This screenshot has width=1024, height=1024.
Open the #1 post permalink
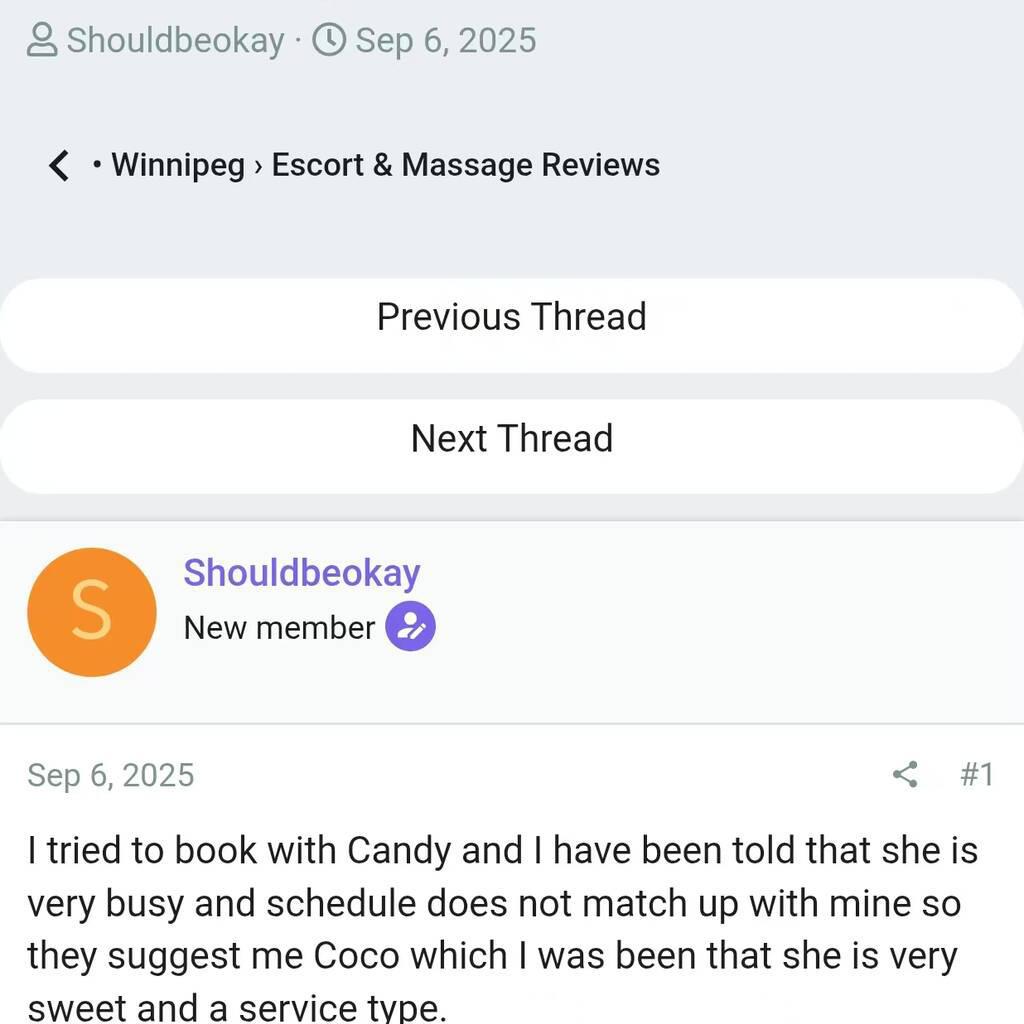[976, 775]
